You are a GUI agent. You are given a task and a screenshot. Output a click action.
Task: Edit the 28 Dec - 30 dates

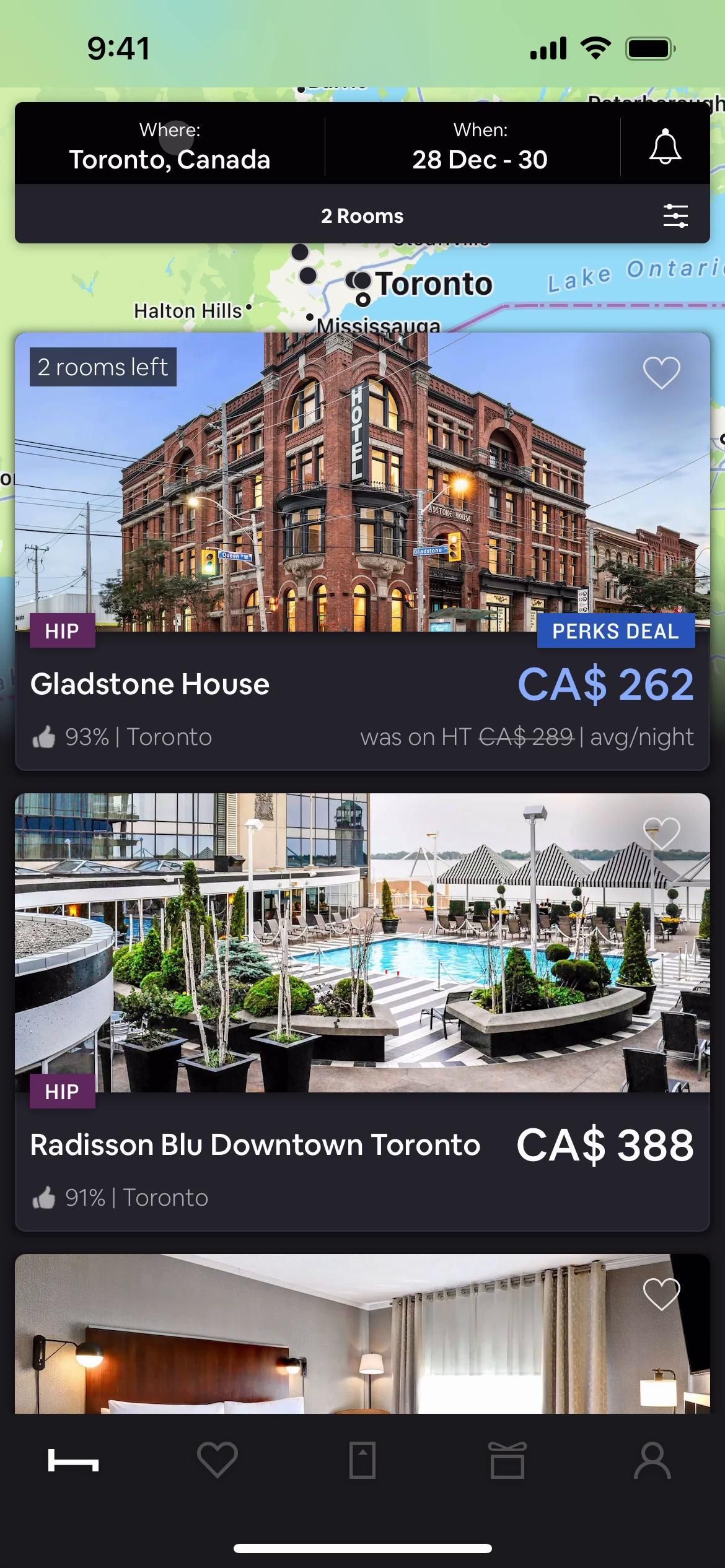(x=480, y=147)
